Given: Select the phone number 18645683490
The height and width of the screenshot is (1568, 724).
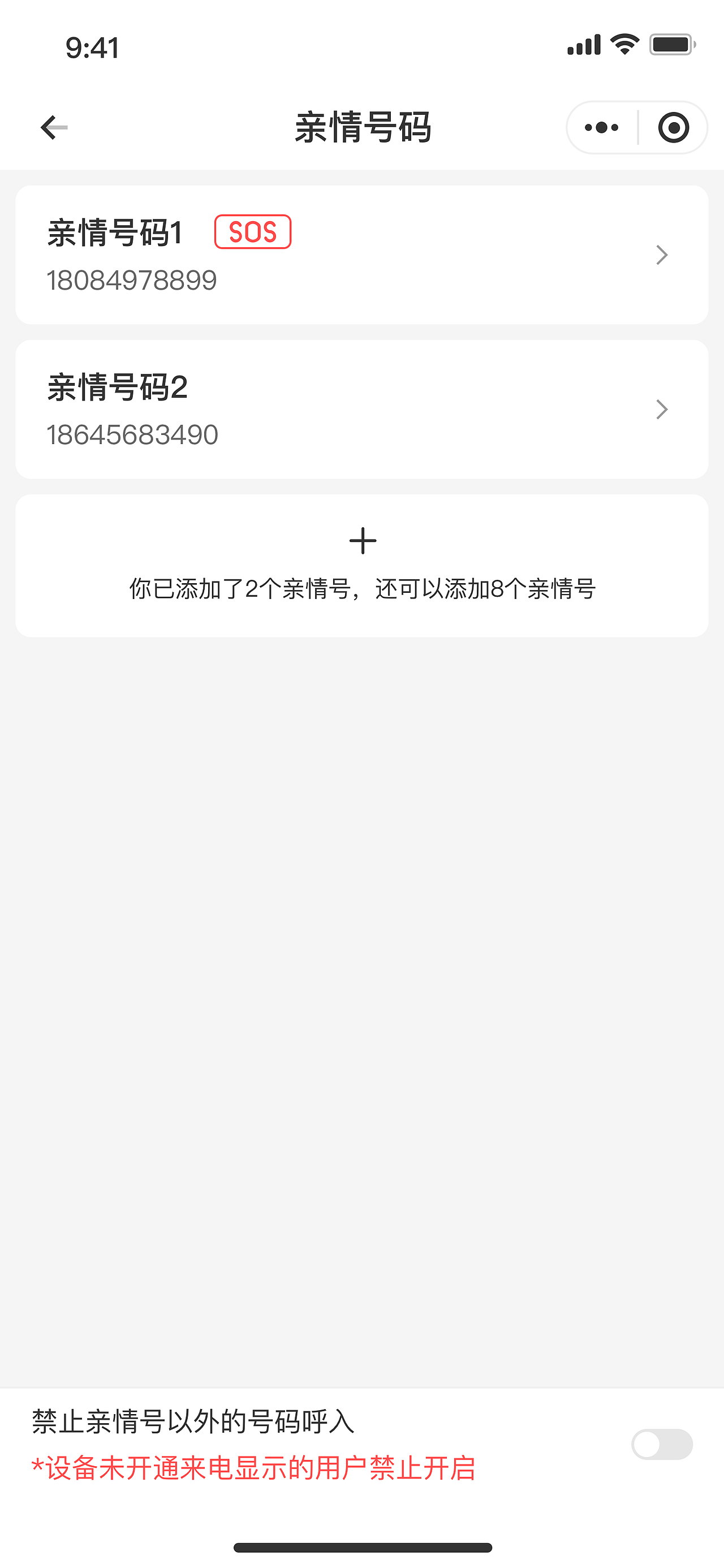Looking at the screenshot, I should [x=132, y=434].
